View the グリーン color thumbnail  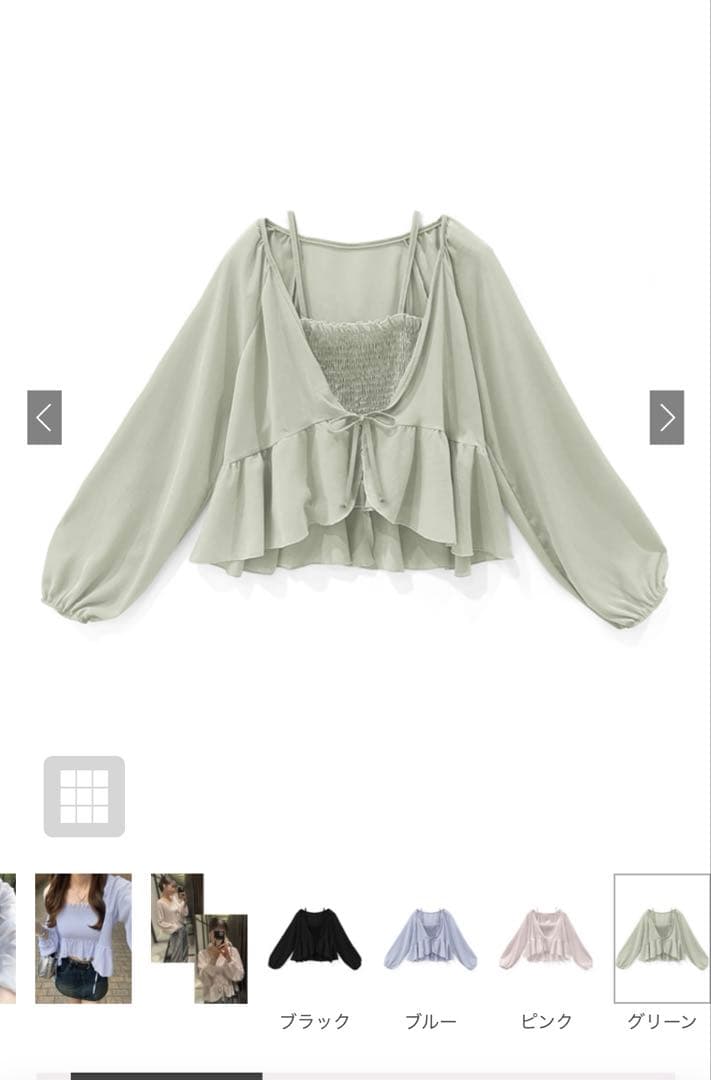[x=661, y=938]
